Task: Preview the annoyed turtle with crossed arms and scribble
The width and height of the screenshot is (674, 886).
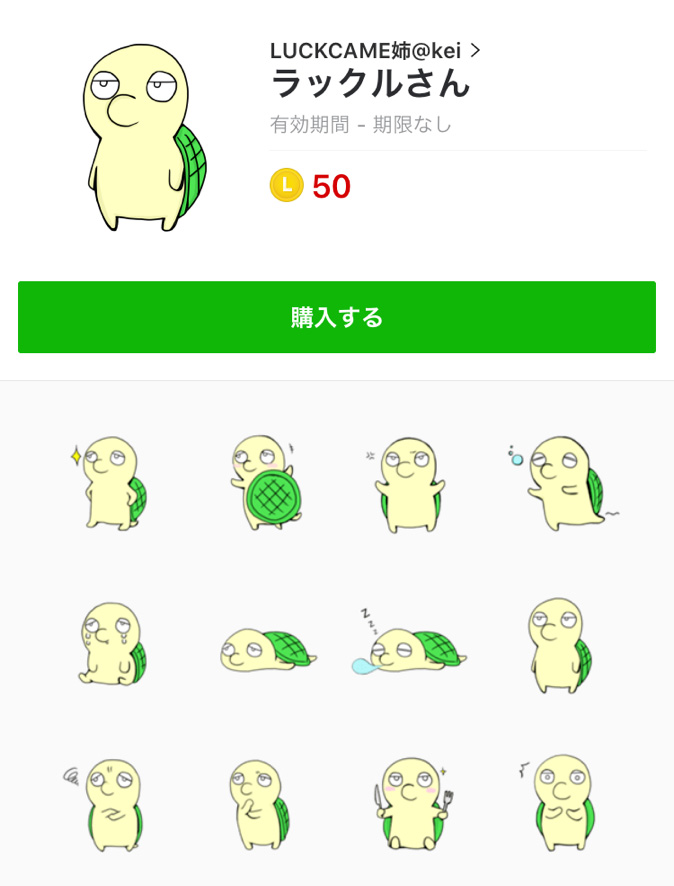Action: point(110,805)
